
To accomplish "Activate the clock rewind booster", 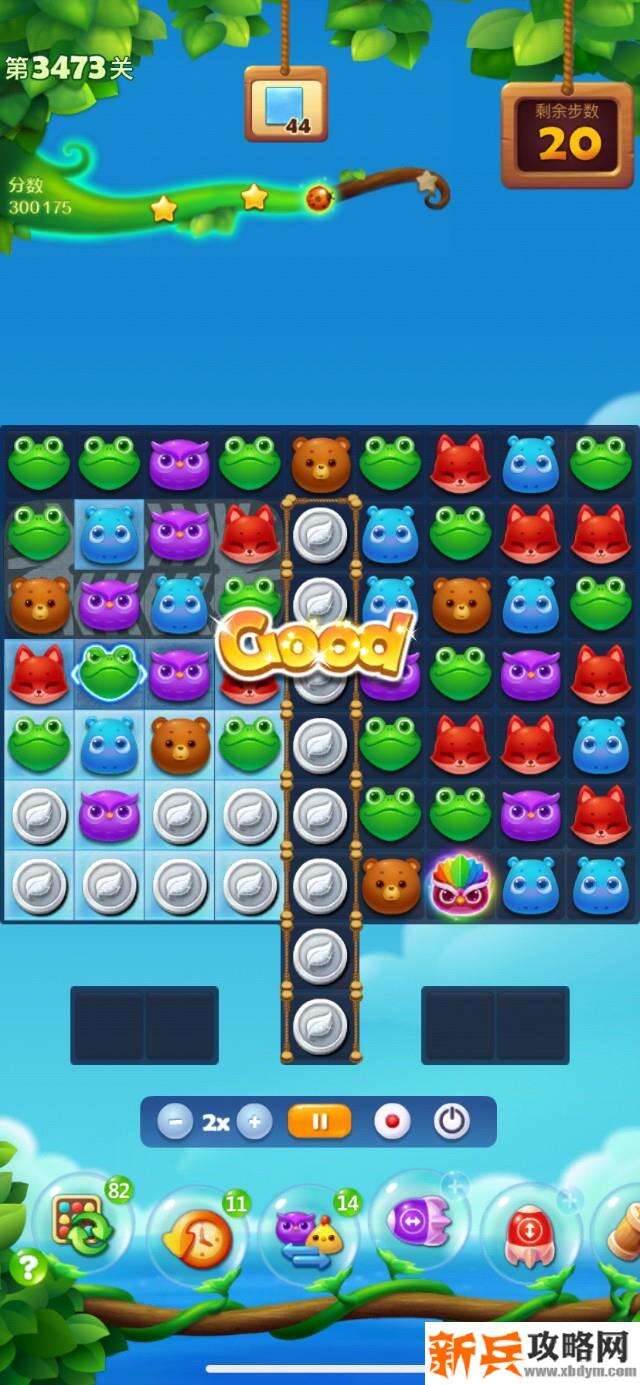I will [x=197, y=1238].
